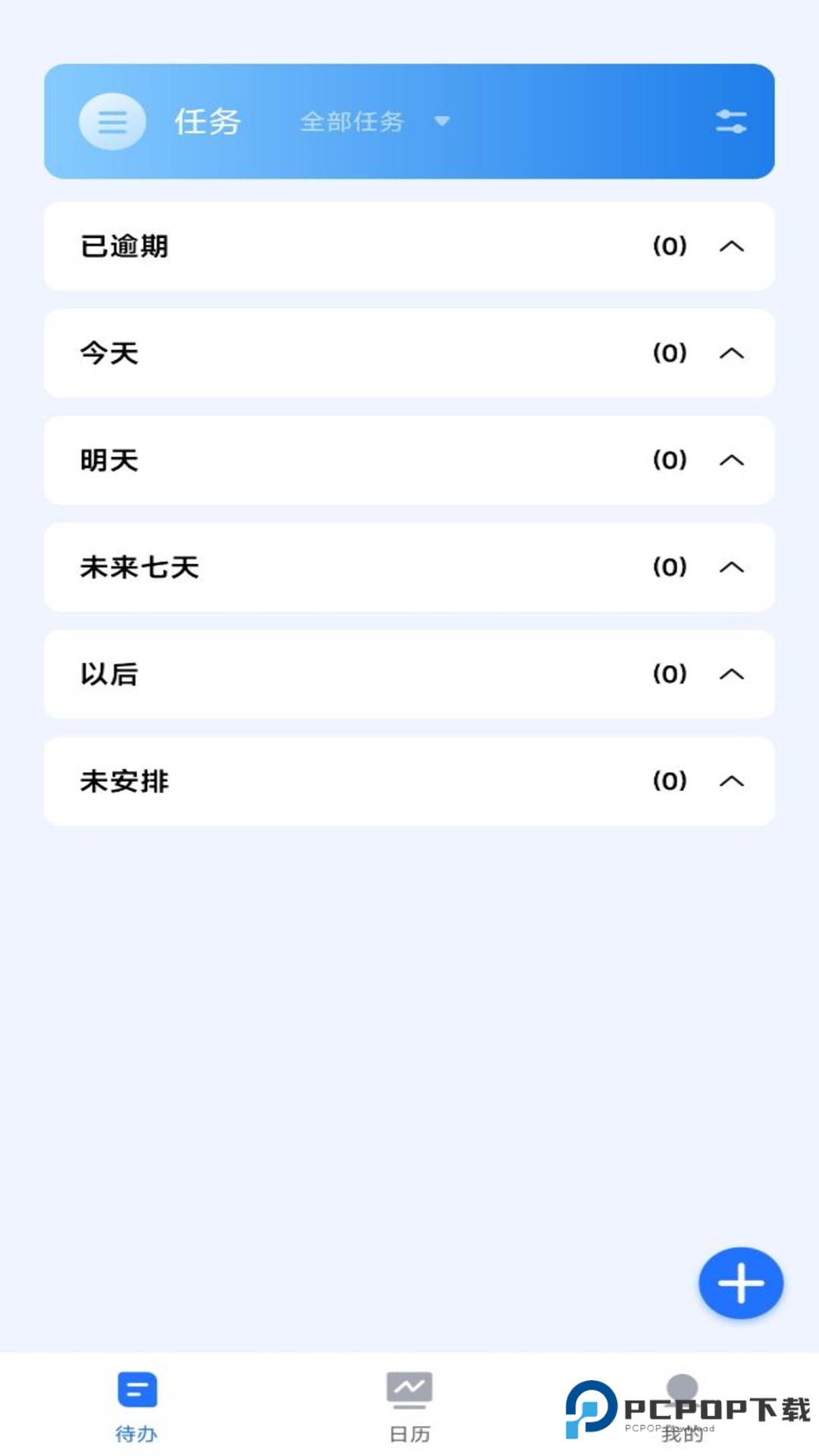Click the 未来七天 section label
Viewport: 819px width, 1456px height.
[x=140, y=568]
